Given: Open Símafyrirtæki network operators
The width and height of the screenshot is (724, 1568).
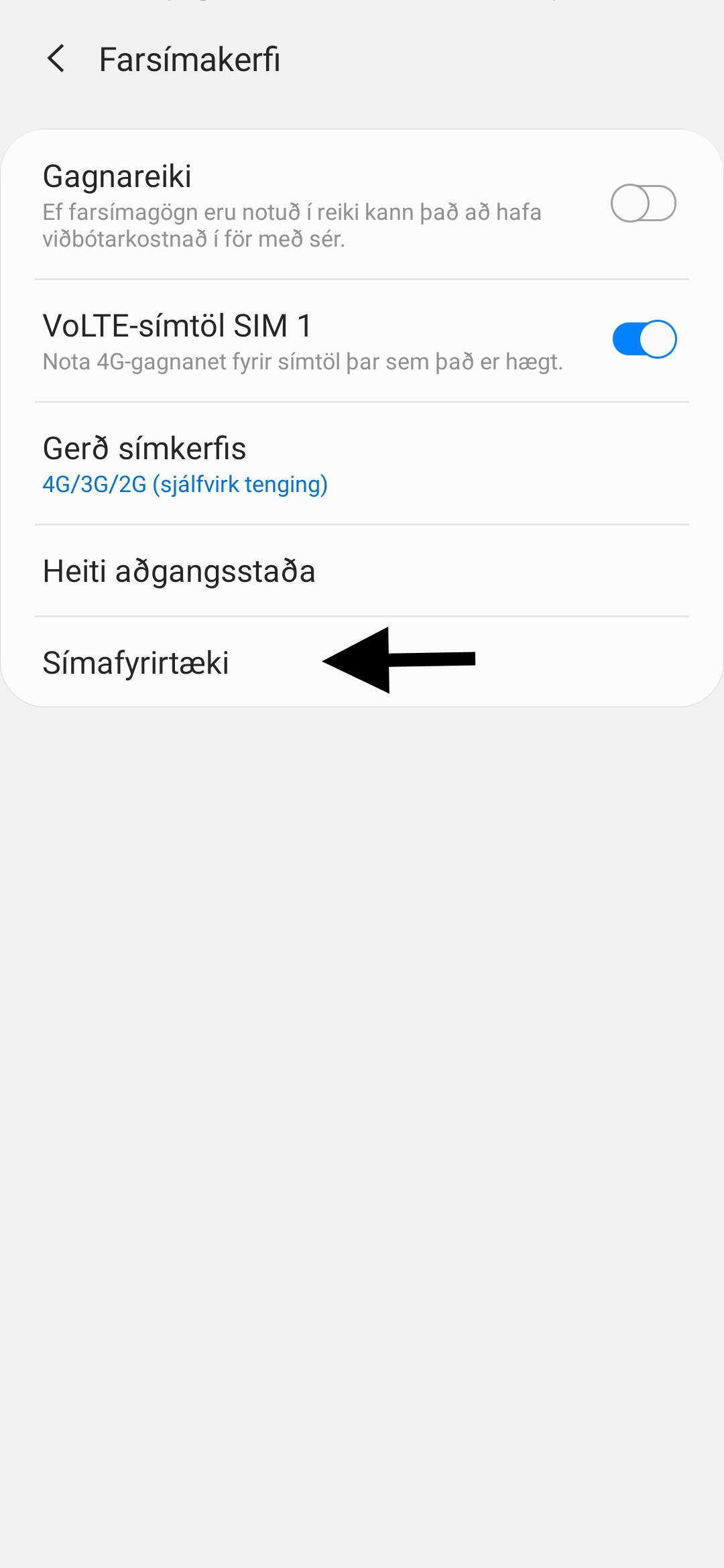Looking at the screenshot, I should point(362,662).
